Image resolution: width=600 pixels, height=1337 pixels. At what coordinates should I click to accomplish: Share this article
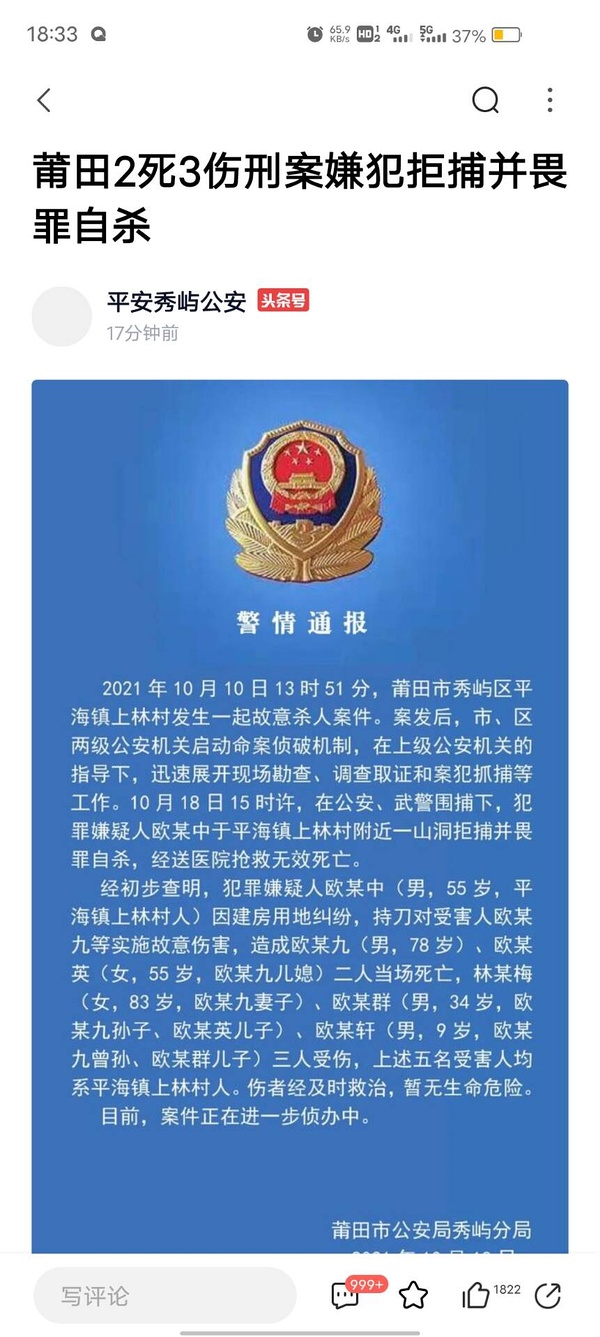point(548,1296)
